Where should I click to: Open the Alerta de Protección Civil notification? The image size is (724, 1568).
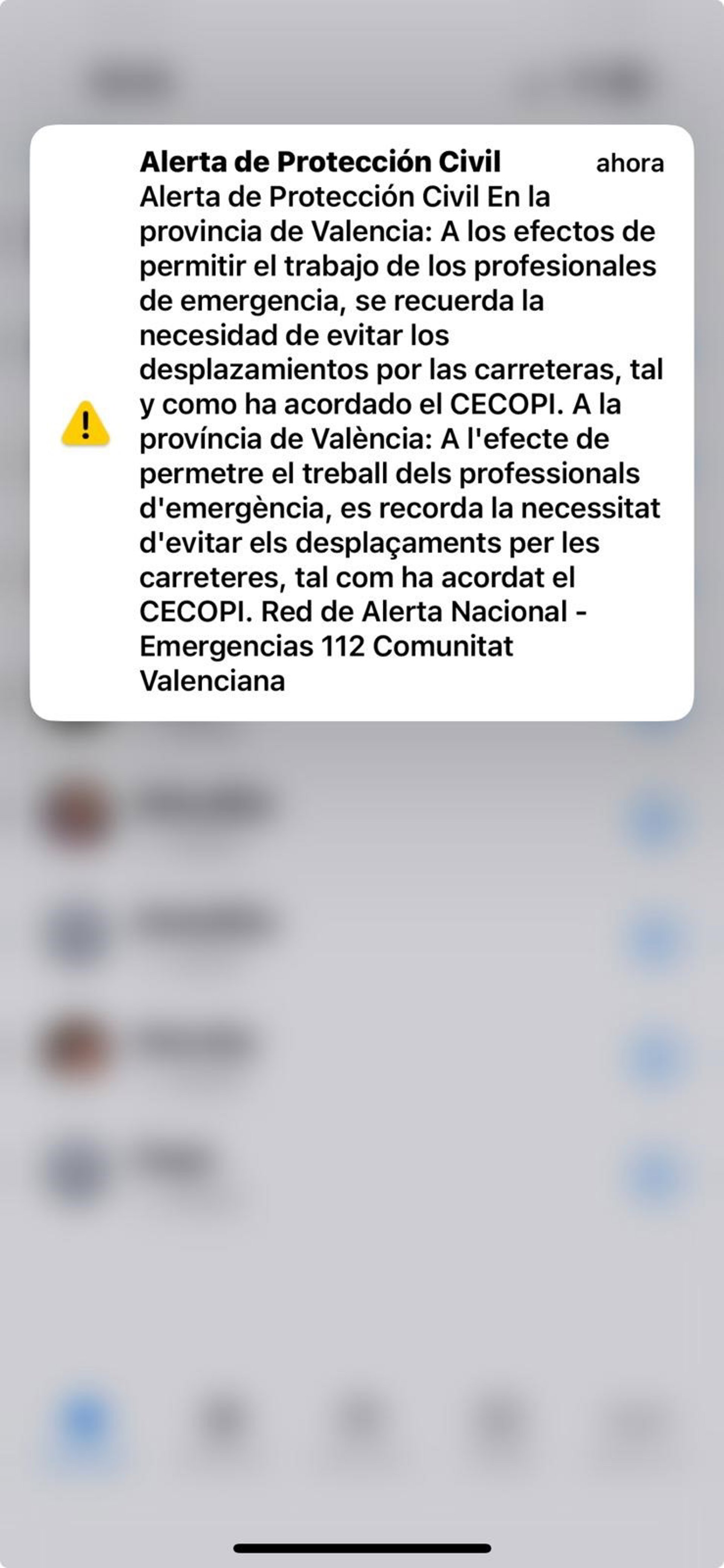click(361, 422)
